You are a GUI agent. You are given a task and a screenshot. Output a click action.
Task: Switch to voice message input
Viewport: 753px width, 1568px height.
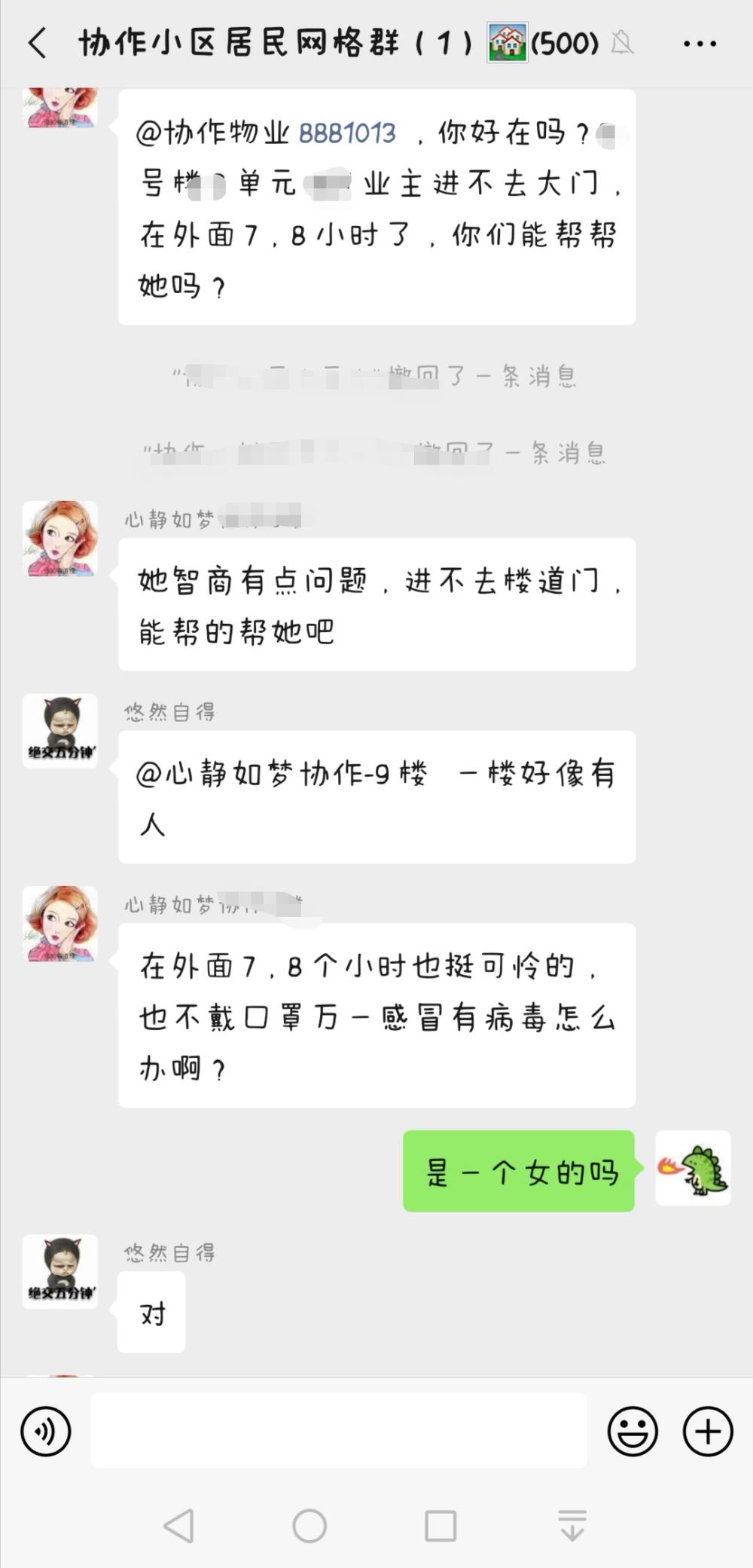pos(46,1431)
